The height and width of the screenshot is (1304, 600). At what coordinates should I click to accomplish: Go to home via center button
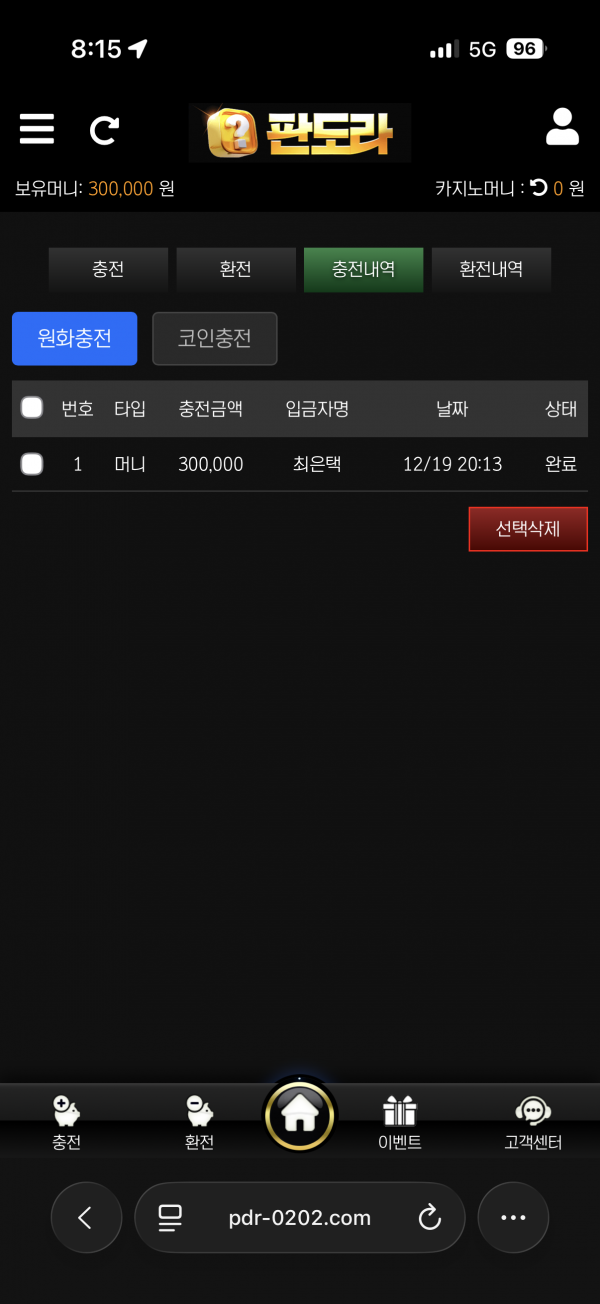(x=300, y=1114)
